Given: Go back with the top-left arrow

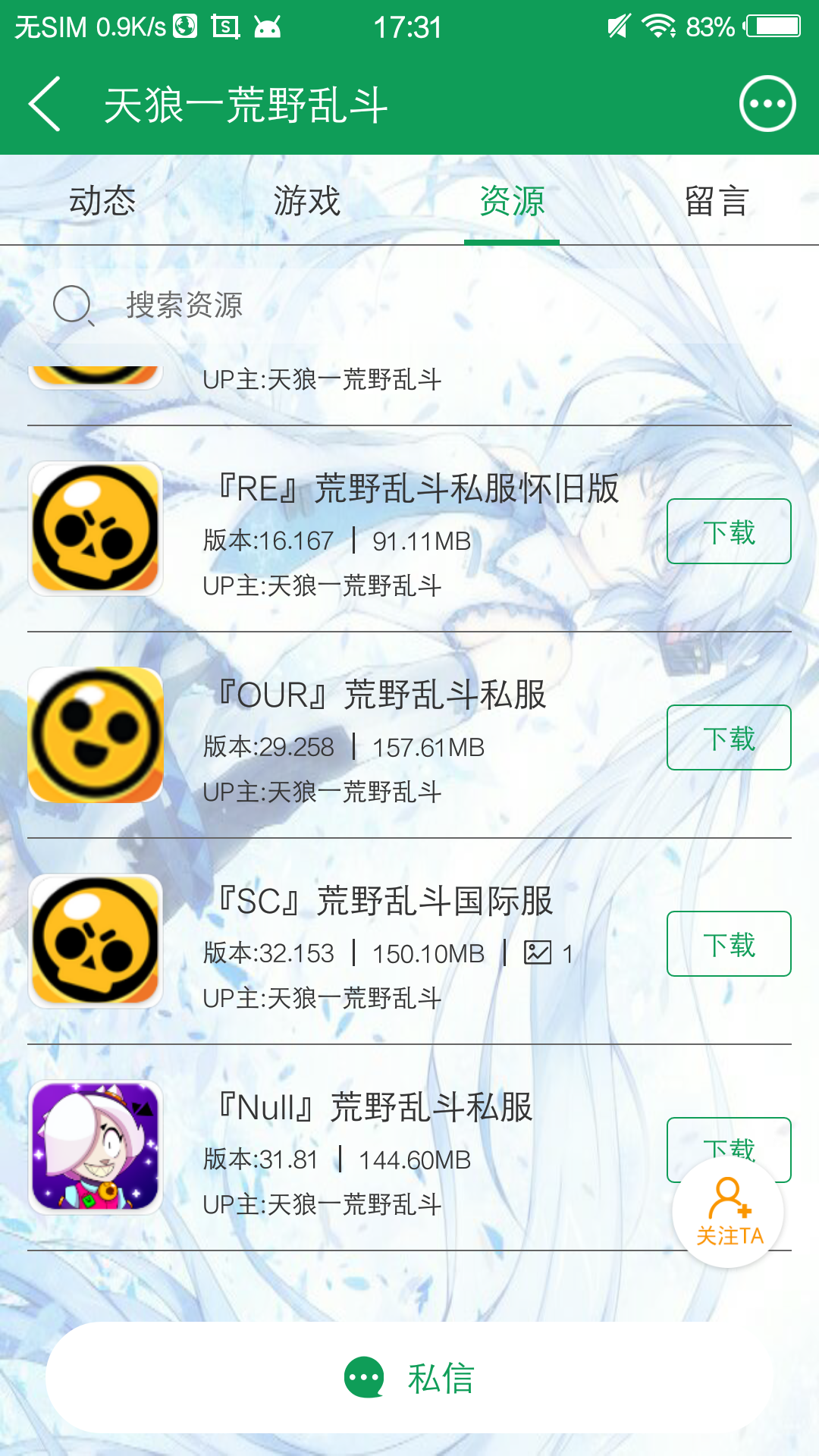Looking at the screenshot, I should click(x=44, y=104).
